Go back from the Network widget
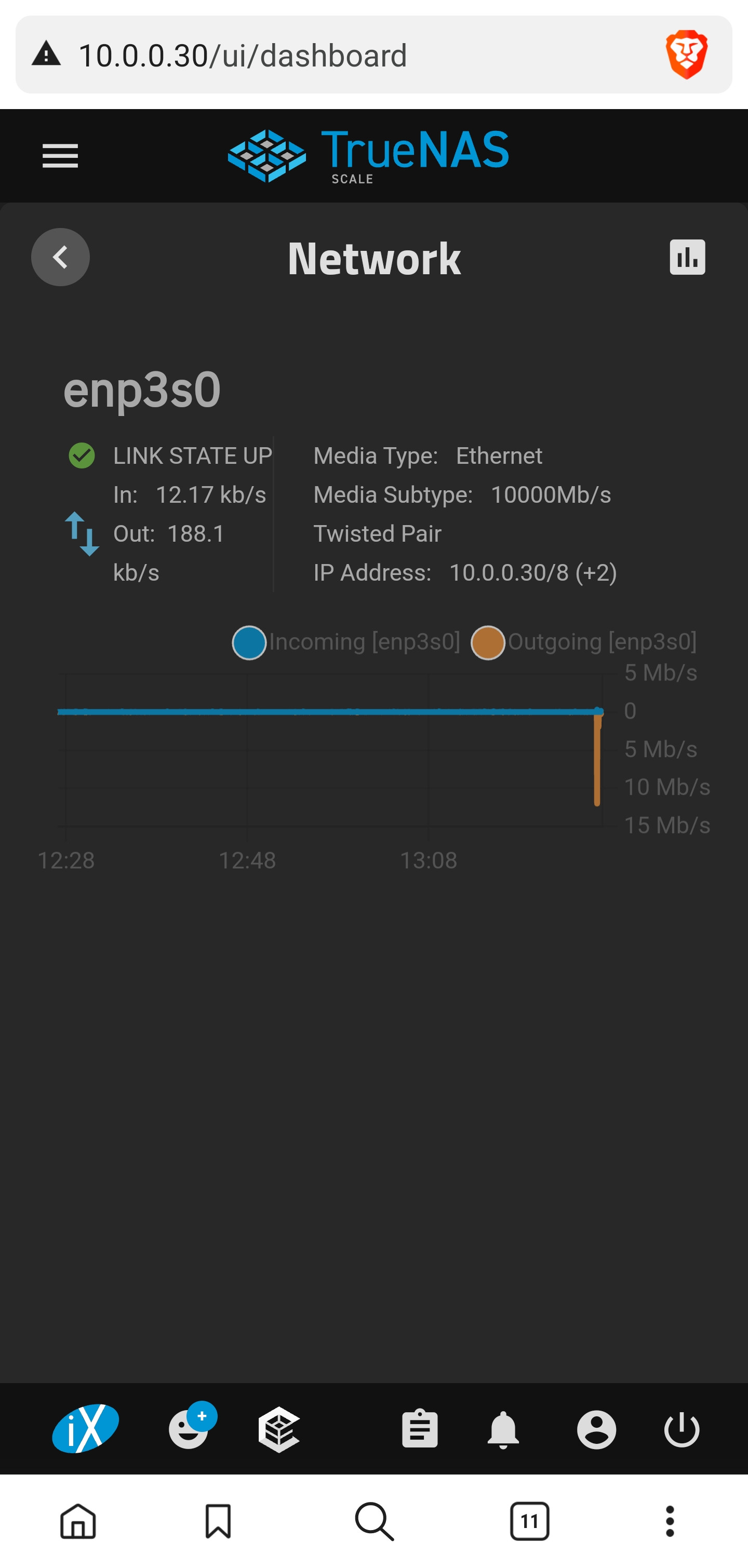 (60, 257)
